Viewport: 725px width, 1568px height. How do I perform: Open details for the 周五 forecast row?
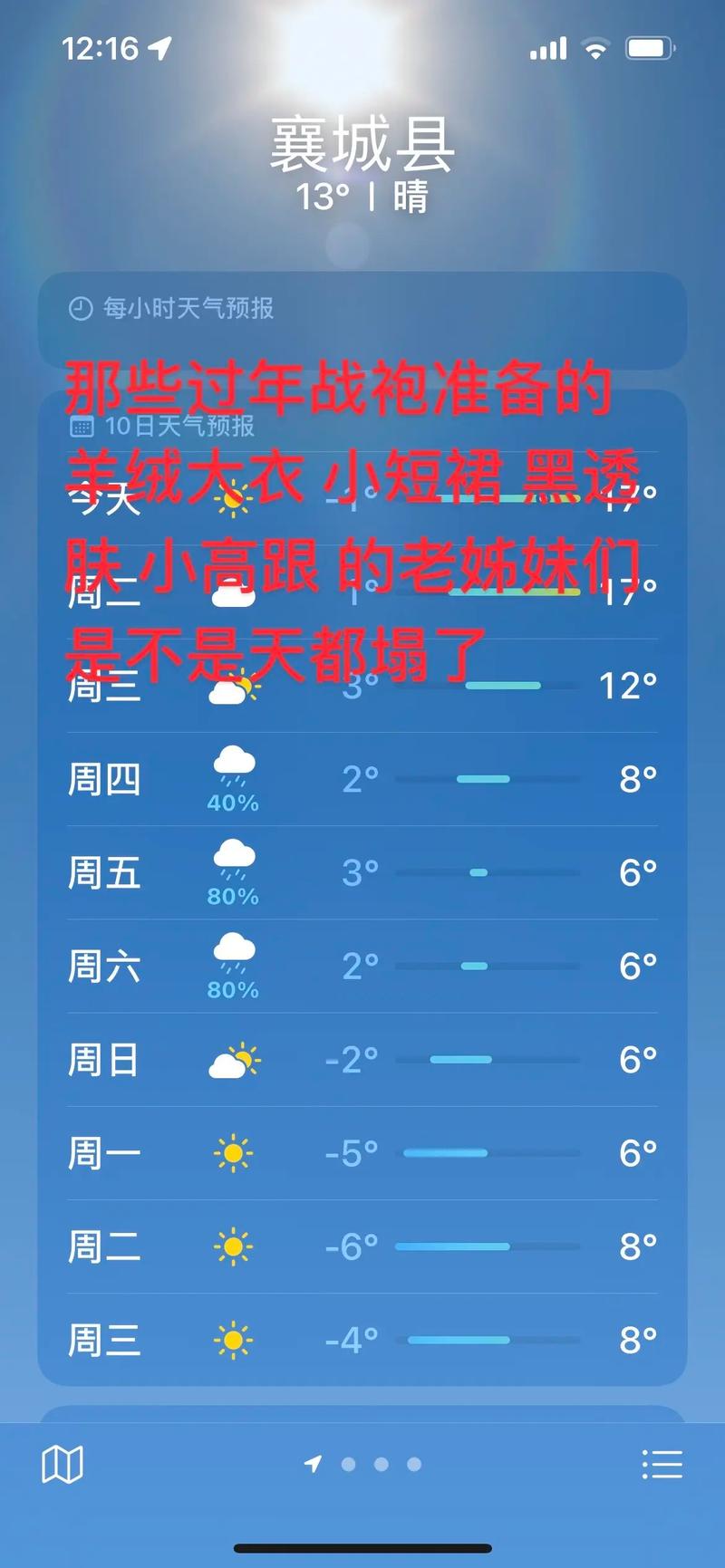pos(362,872)
